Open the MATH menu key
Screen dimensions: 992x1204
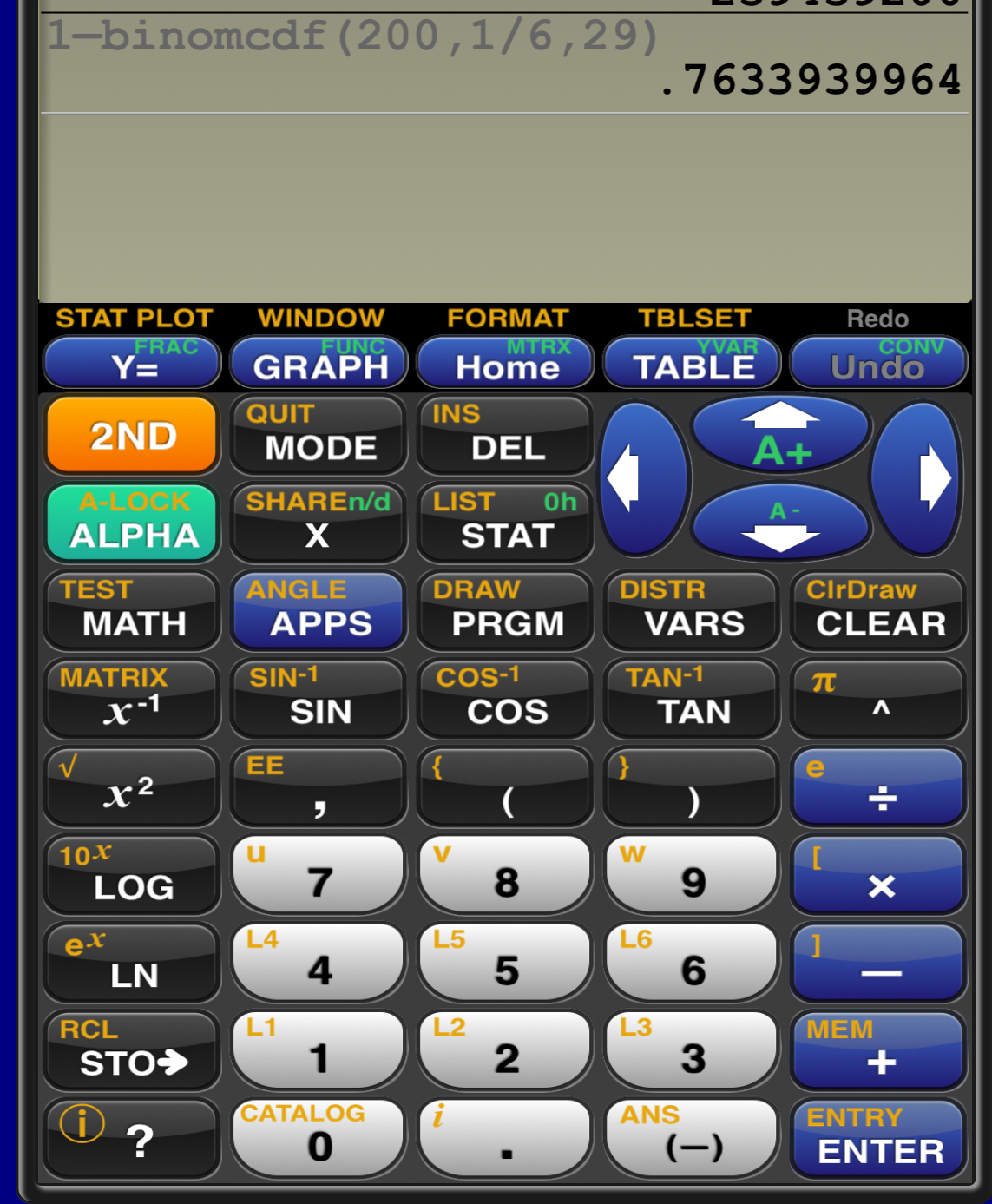coord(132,610)
